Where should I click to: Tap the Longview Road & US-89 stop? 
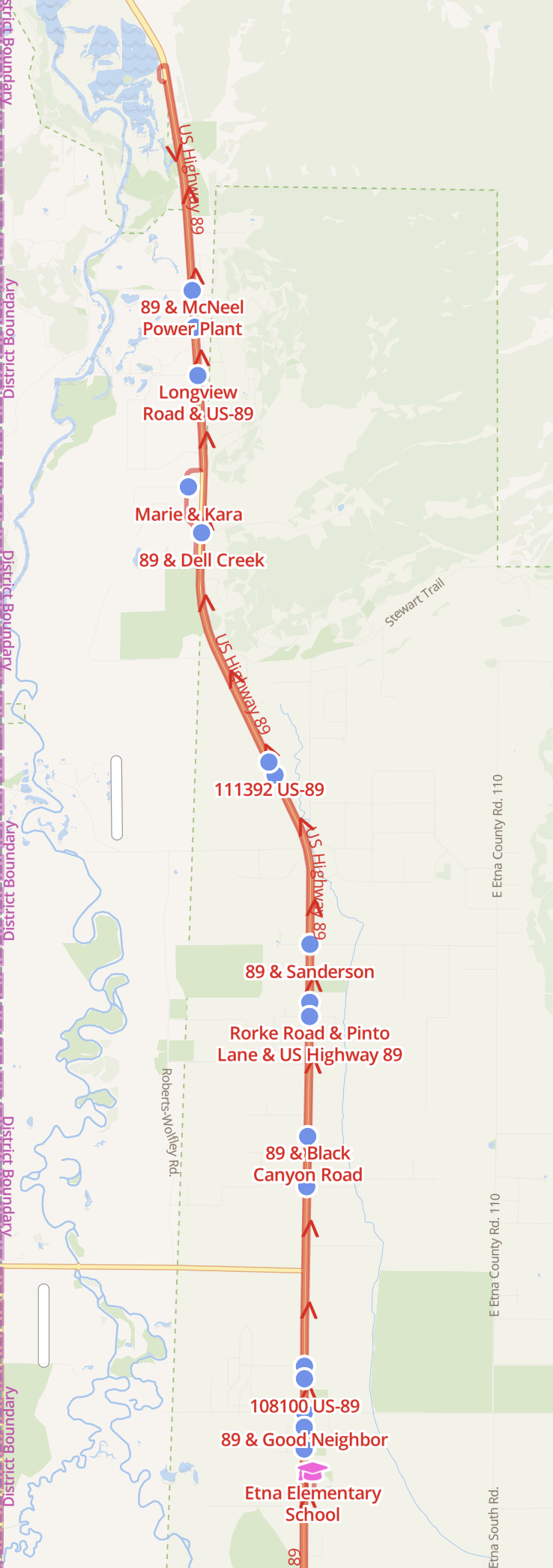[x=198, y=376]
